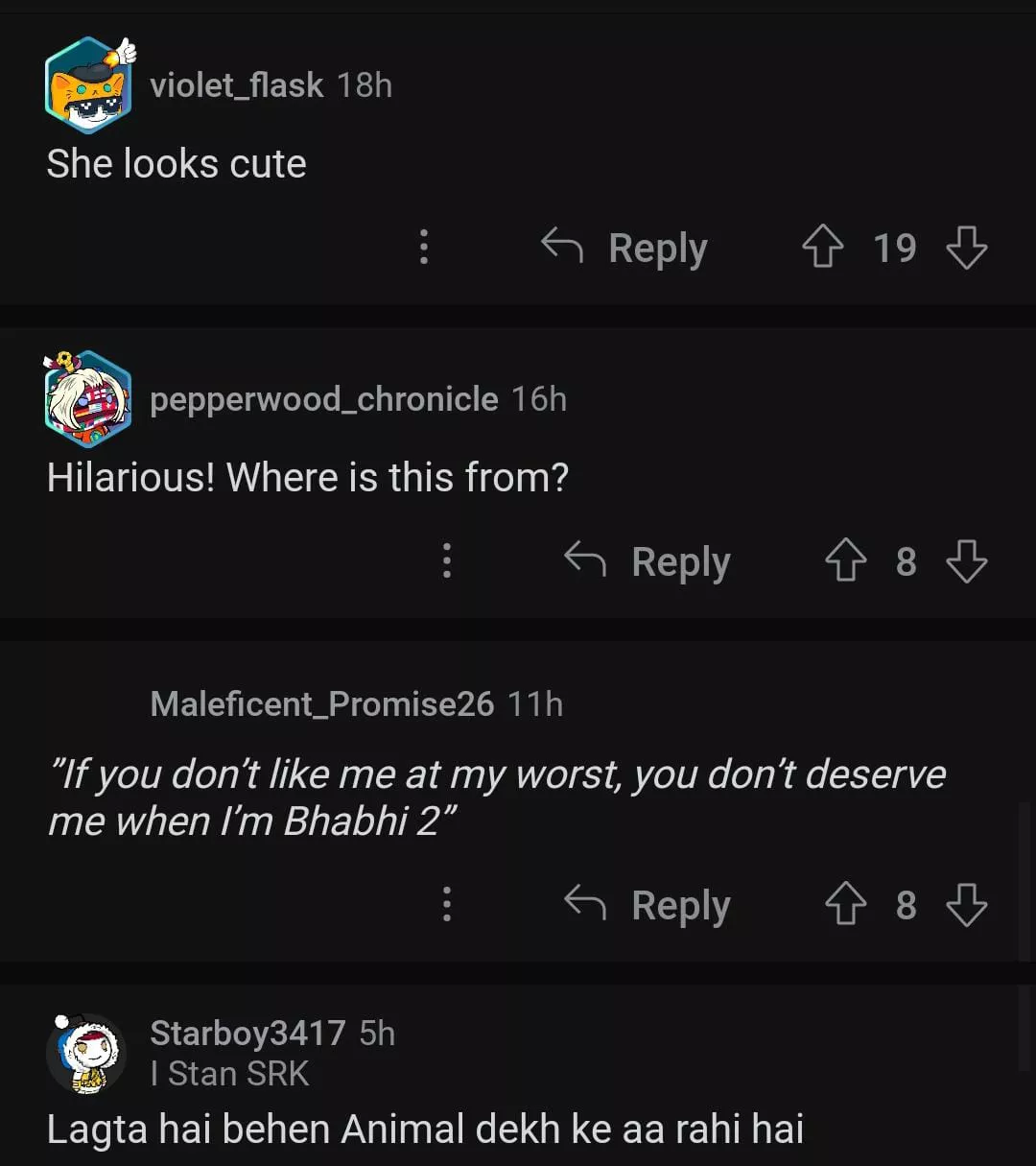Downvote Maleficent_Promise26's comment
The width and height of the screenshot is (1036, 1166).
pyautogui.click(x=966, y=904)
